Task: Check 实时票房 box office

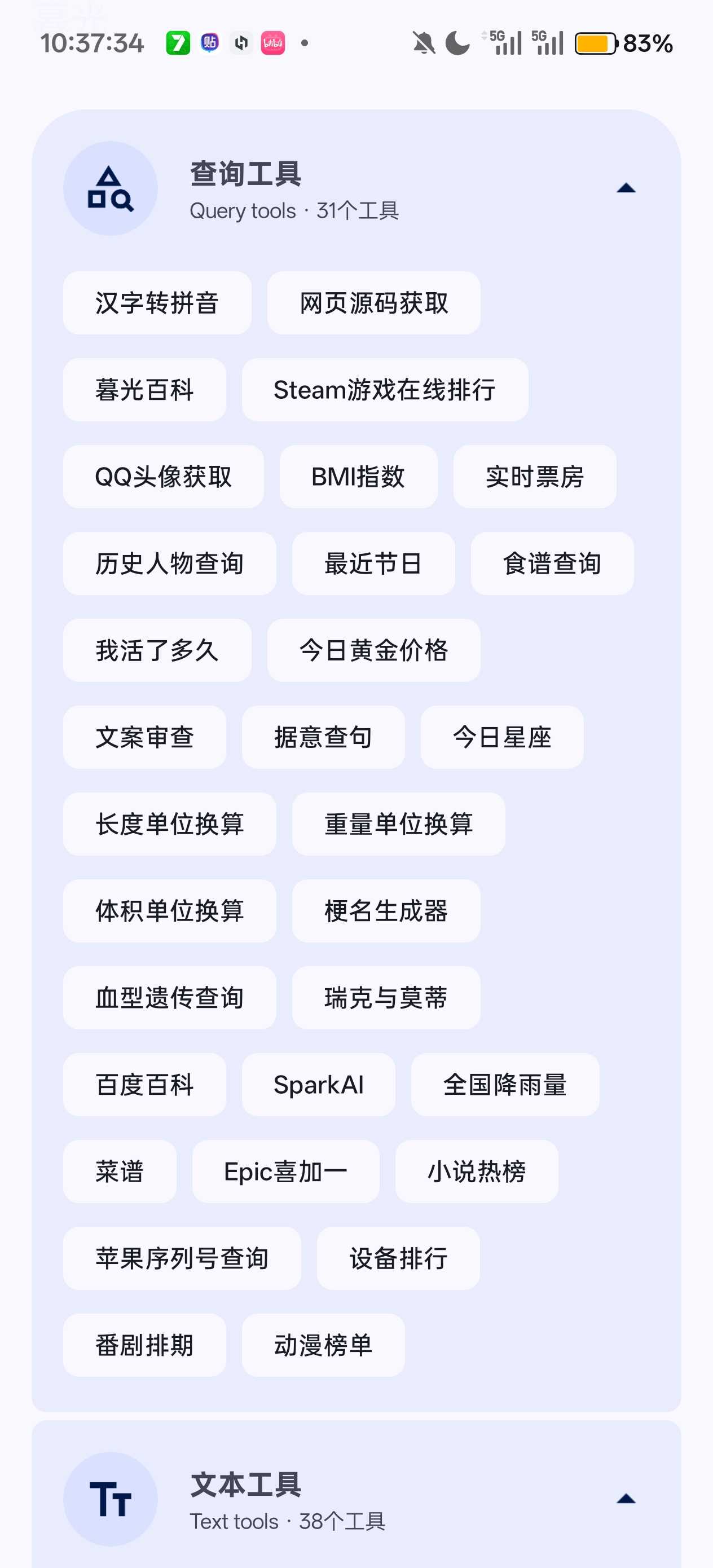Action: coord(534,477)
